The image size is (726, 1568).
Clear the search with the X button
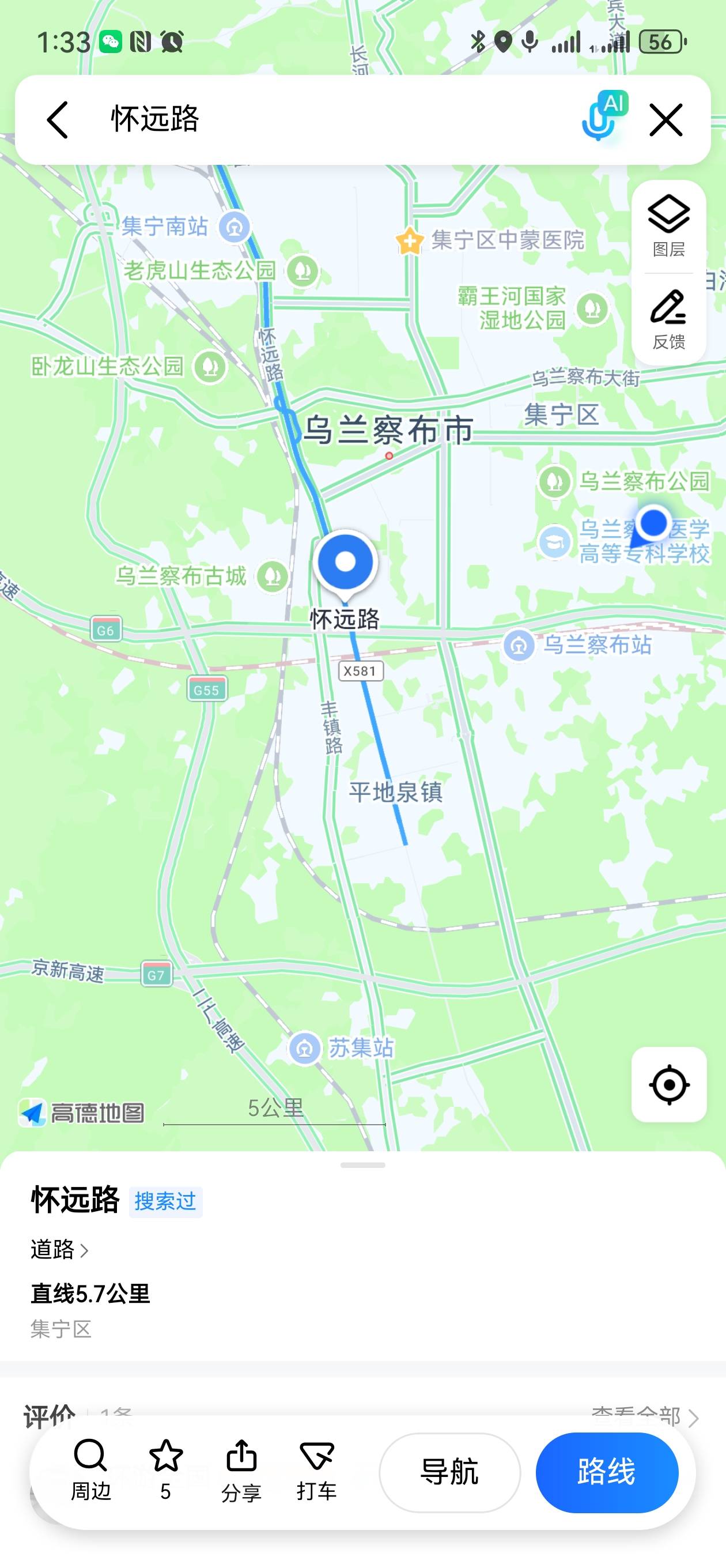pyautogui.click(x=665, y=119)
